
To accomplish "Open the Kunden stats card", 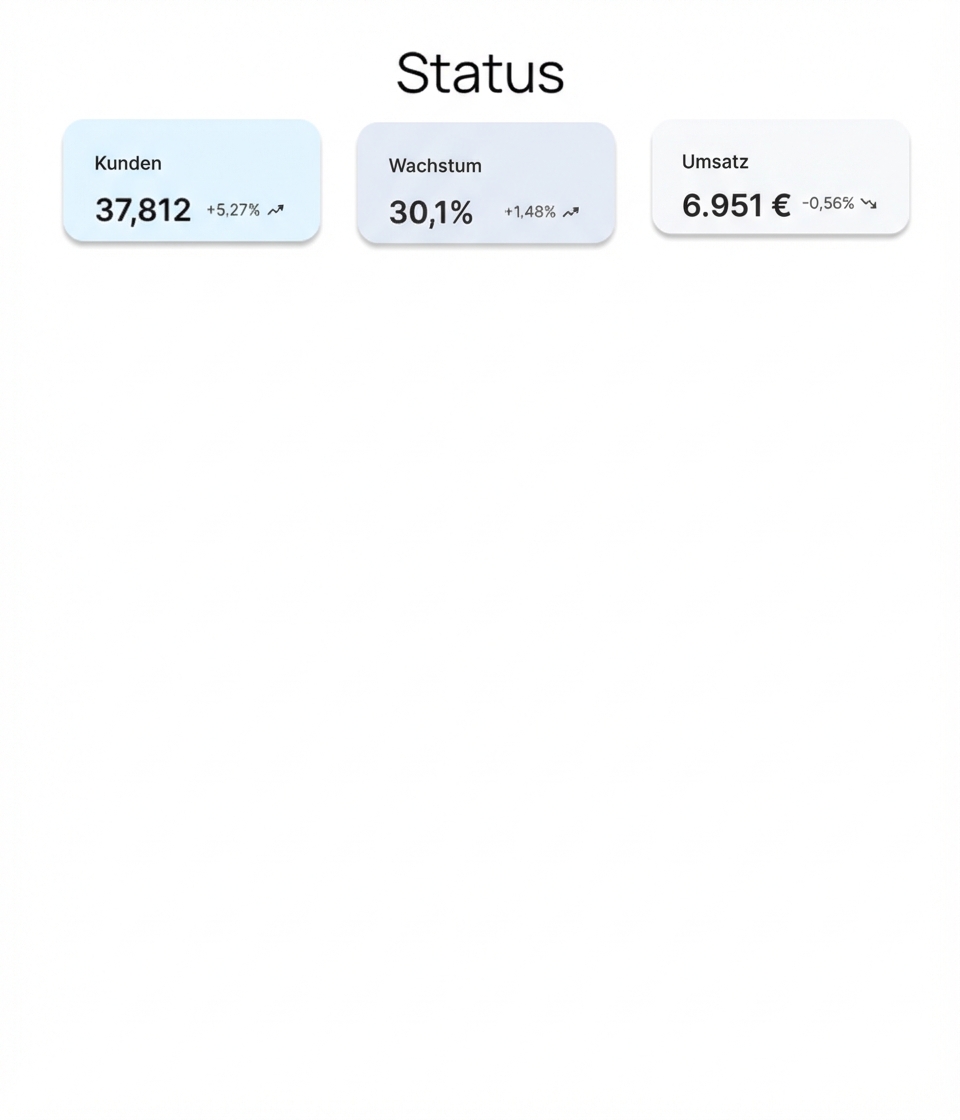I will tap(191, 181).
